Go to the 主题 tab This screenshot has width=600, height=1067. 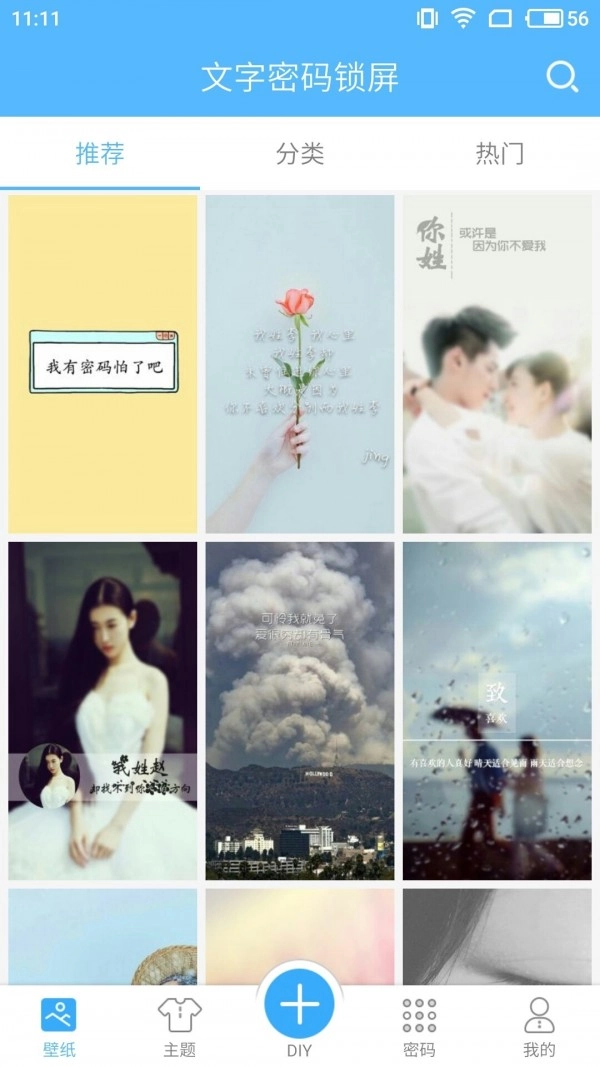coord(180,1026)
